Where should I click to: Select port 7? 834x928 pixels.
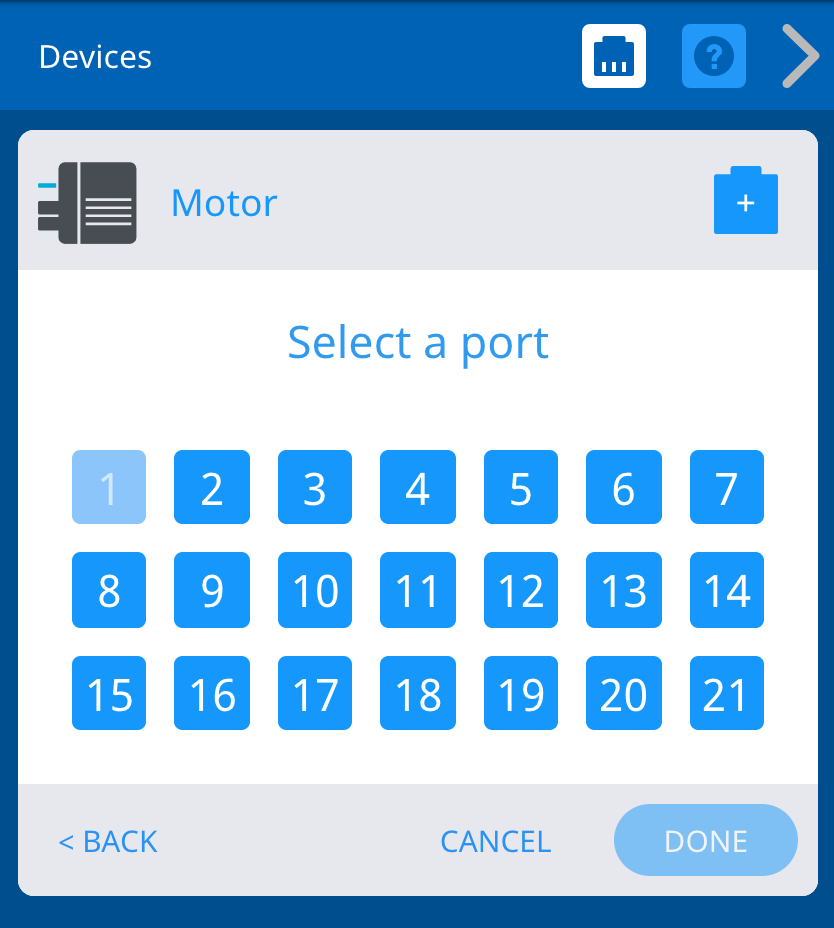click(x=727, y=487)
